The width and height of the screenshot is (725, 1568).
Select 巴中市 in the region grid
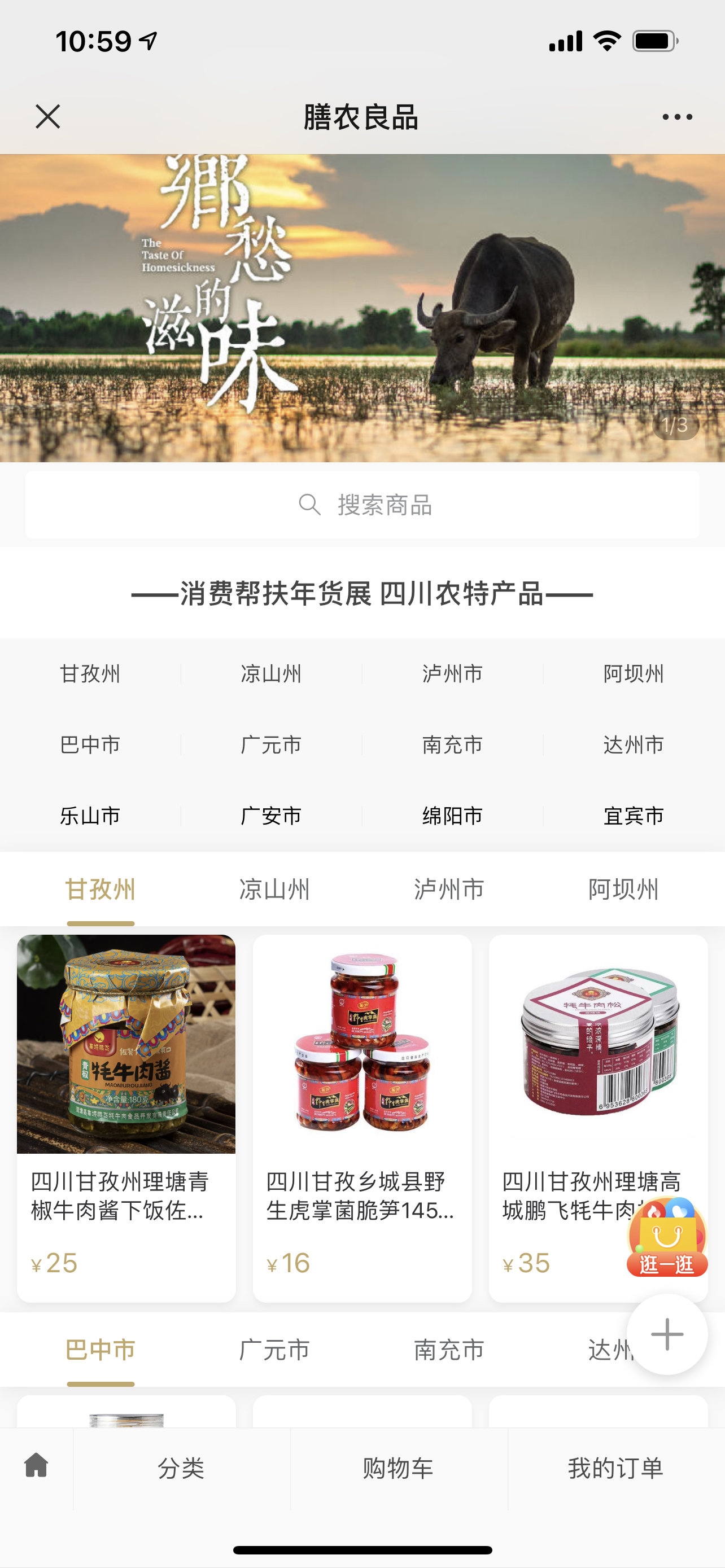coord(90,744)
